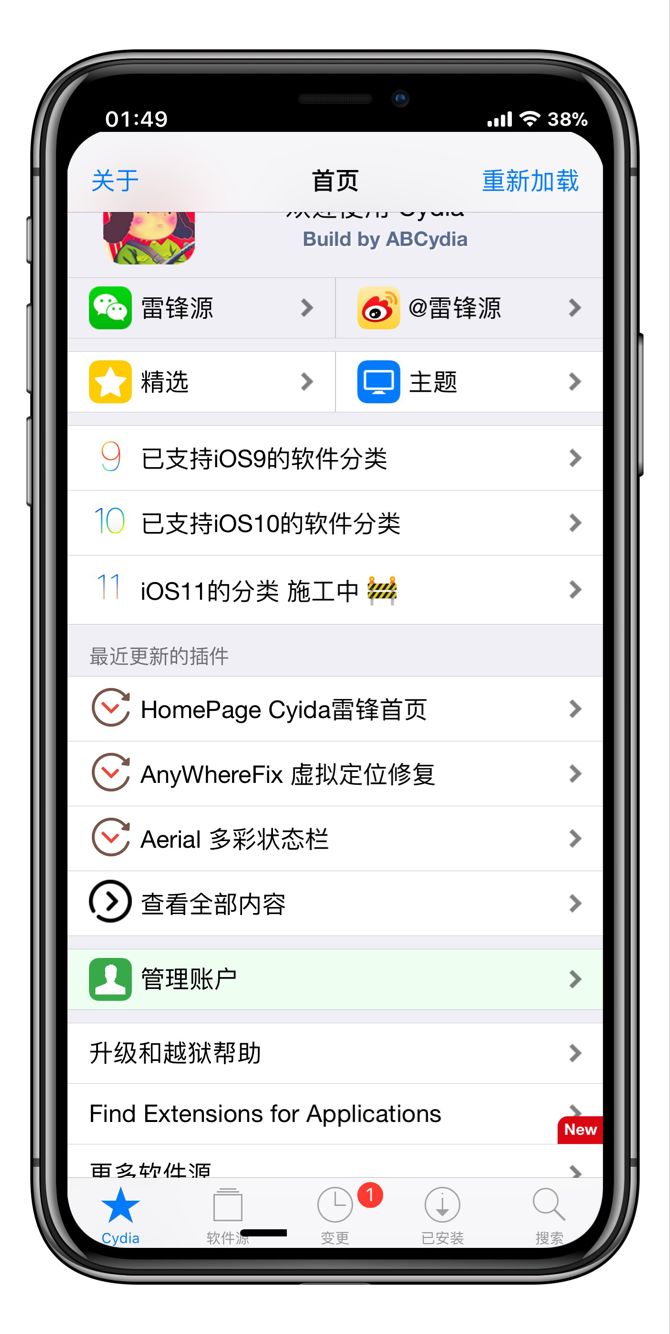This screenshot has width=670, height=1334.
Task: Open HomePage Cyida雷锋首页 plugin
Action: 335,710
